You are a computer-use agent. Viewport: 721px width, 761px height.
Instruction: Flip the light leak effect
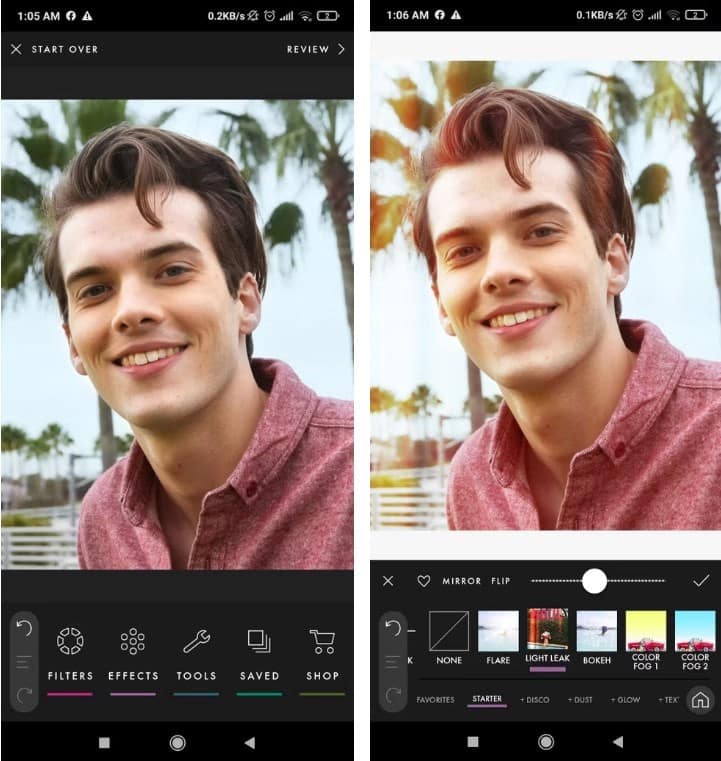click(x=501, y=580)
